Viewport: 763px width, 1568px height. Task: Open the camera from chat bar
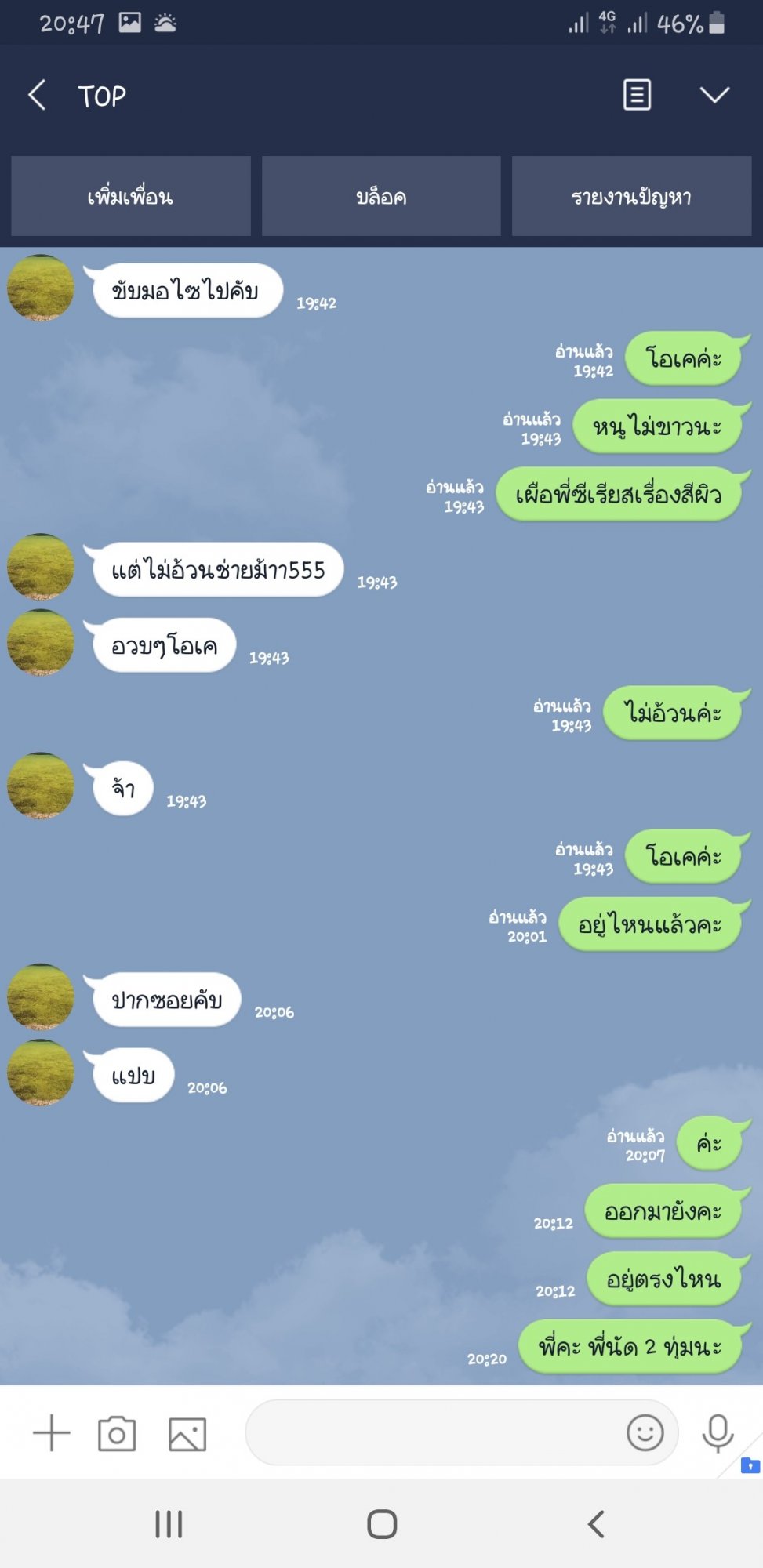117,1434
